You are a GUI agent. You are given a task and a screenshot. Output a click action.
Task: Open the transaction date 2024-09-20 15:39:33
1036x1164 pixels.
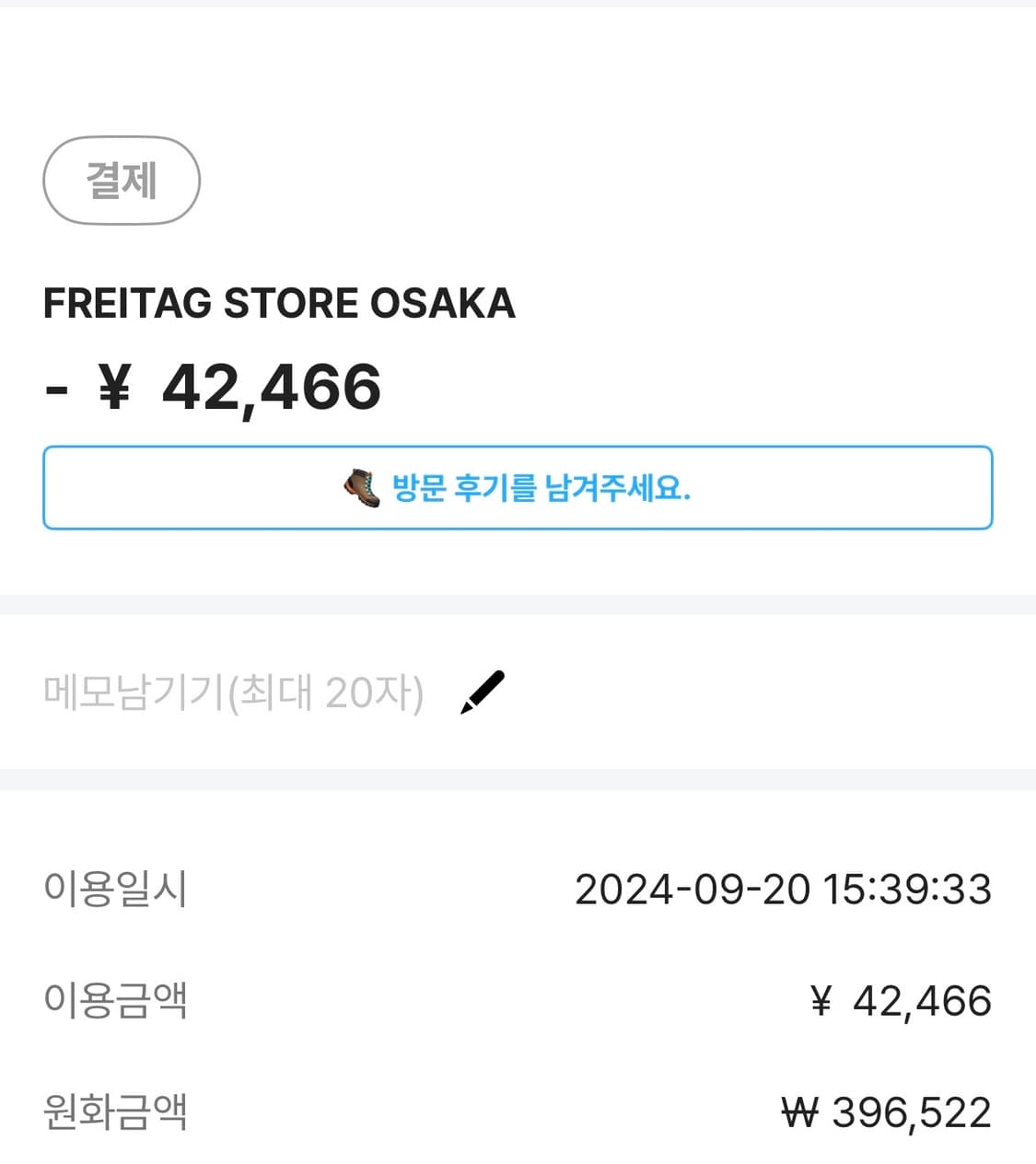pos(783,889)
